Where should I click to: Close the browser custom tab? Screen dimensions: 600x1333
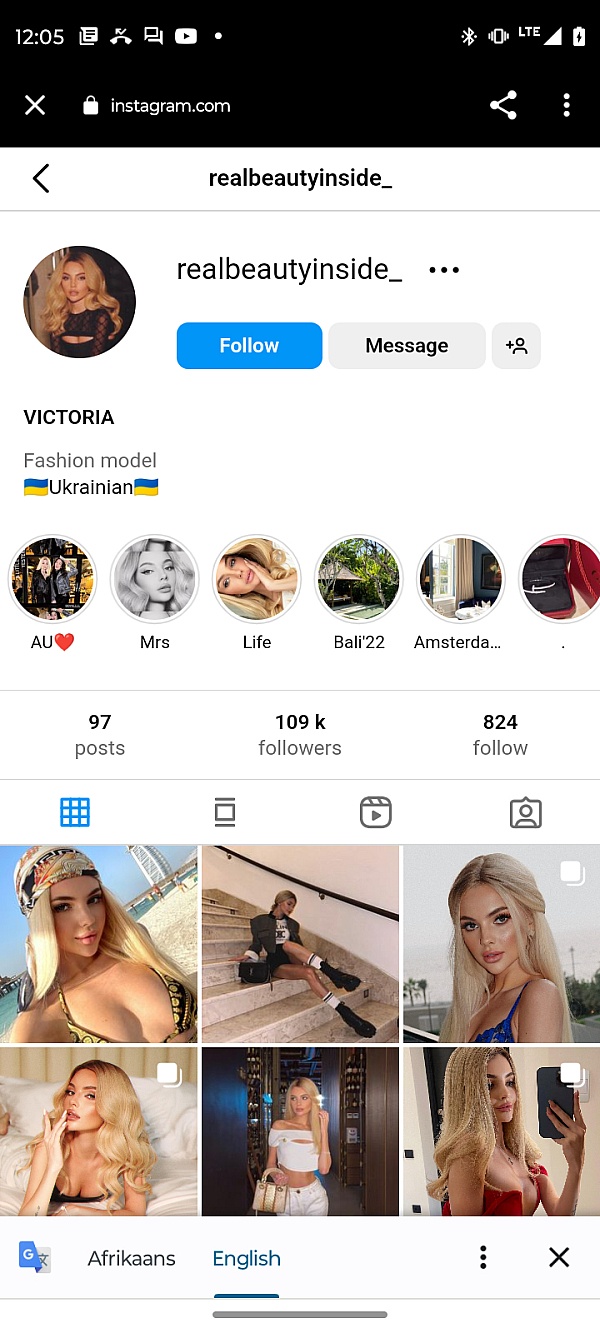tap(35, 105)
